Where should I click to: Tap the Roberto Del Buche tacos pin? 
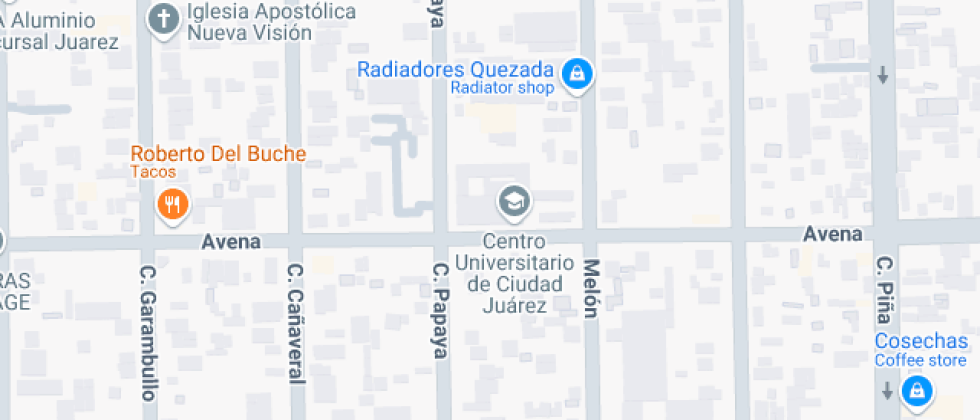[x=173, y=204]
